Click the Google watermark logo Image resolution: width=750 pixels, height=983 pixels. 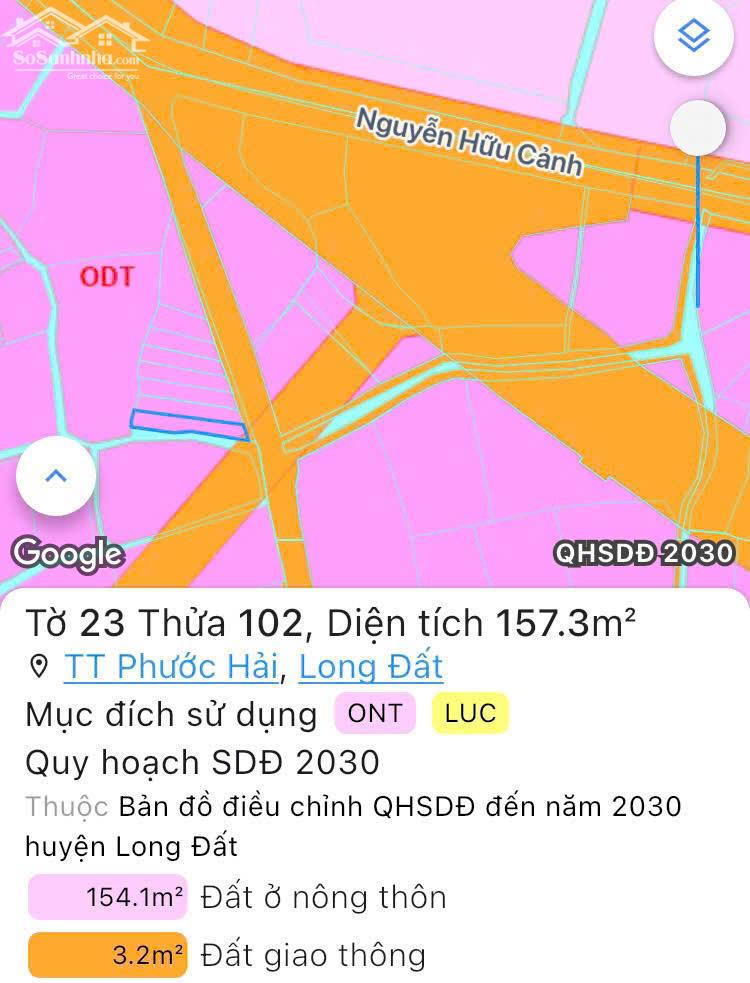pos(69,550)
